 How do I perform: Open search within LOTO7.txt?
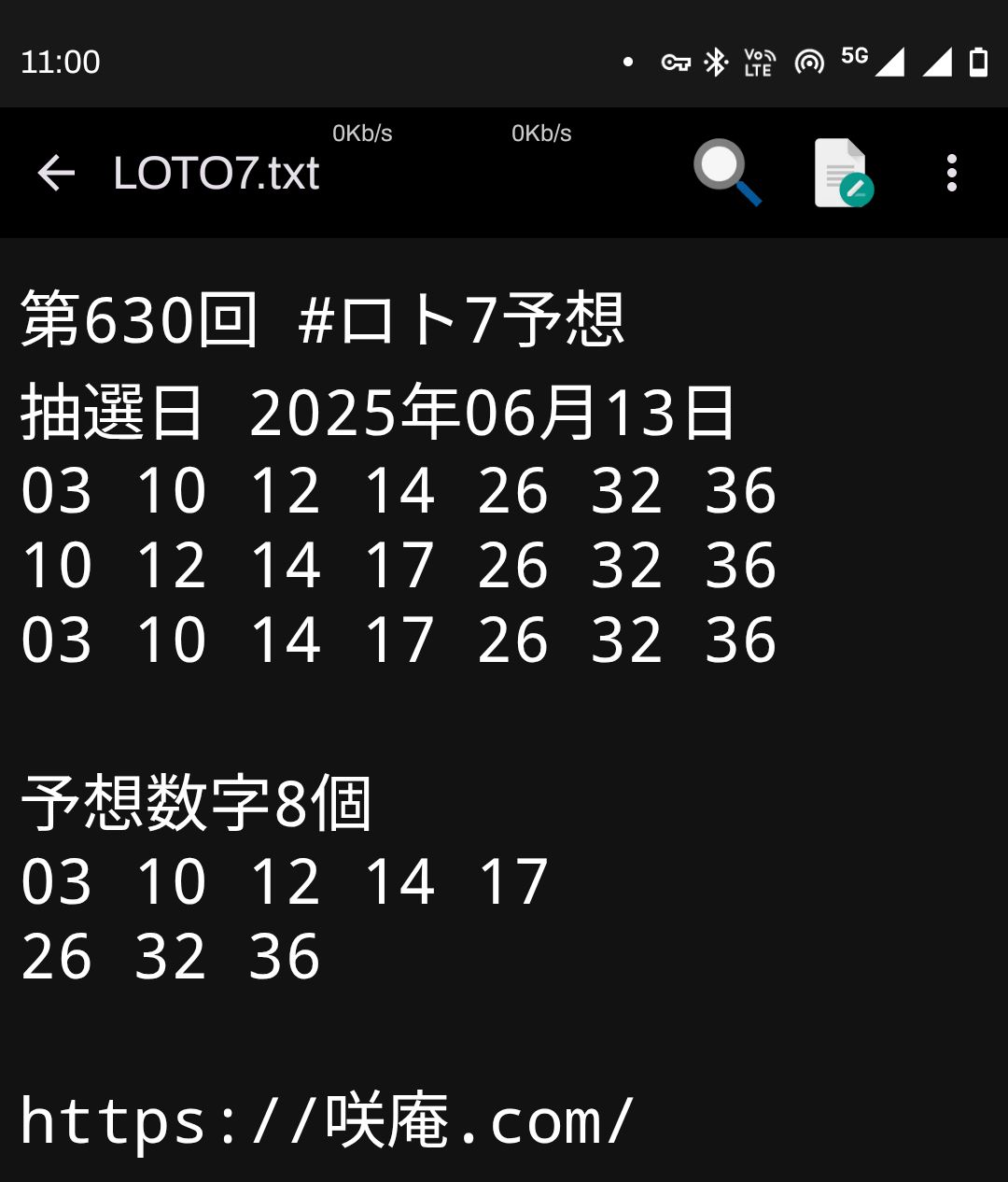point(726,173)
